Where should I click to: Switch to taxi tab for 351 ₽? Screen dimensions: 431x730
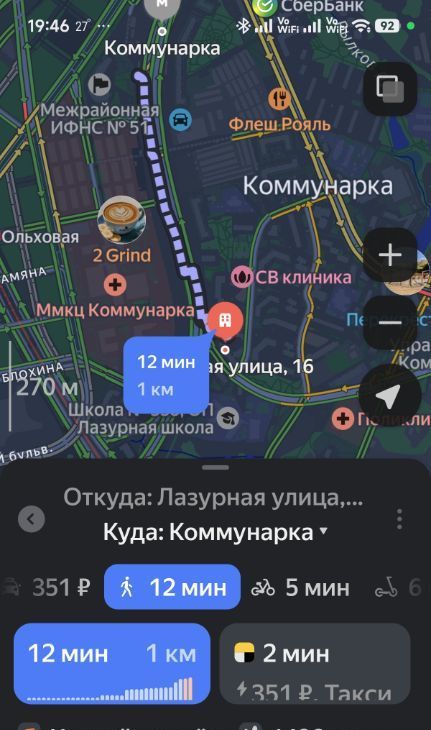[47, 587]
